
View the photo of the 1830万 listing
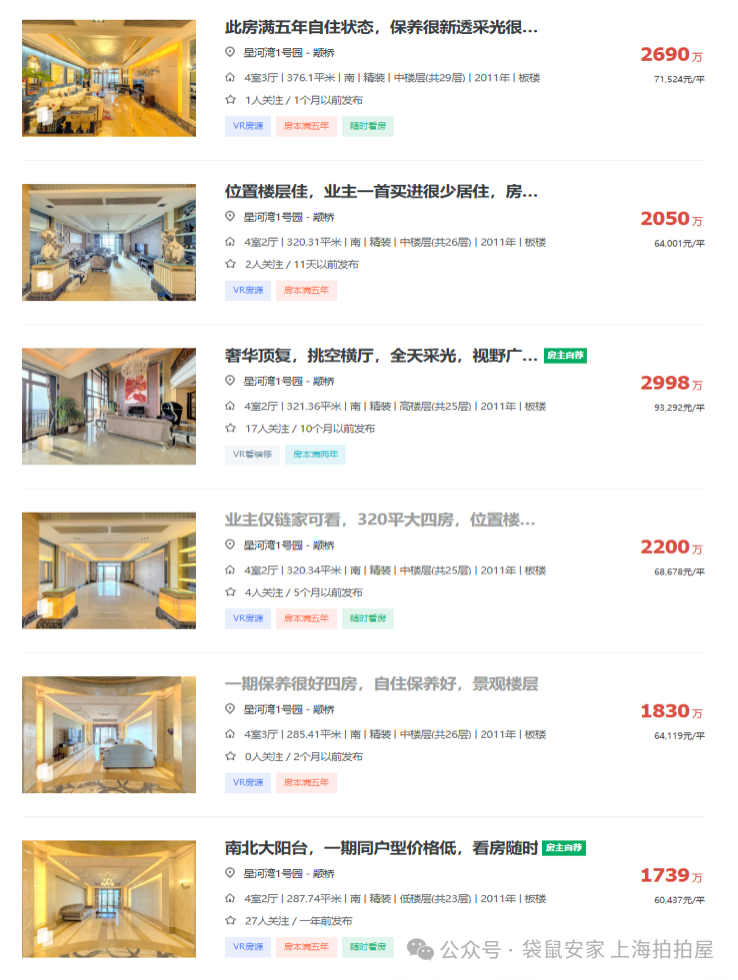[x=109, y=734]
